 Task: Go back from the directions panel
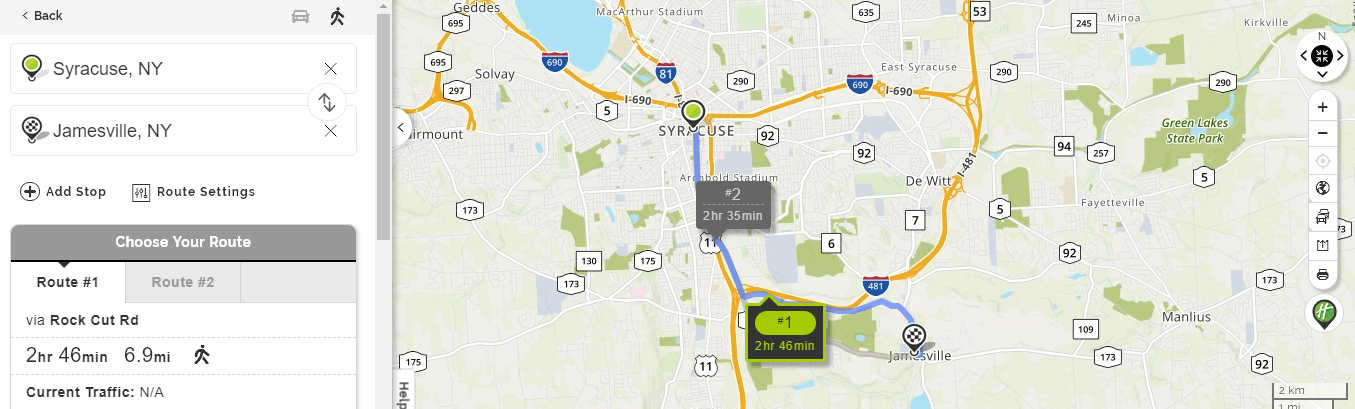pos(42,16)
